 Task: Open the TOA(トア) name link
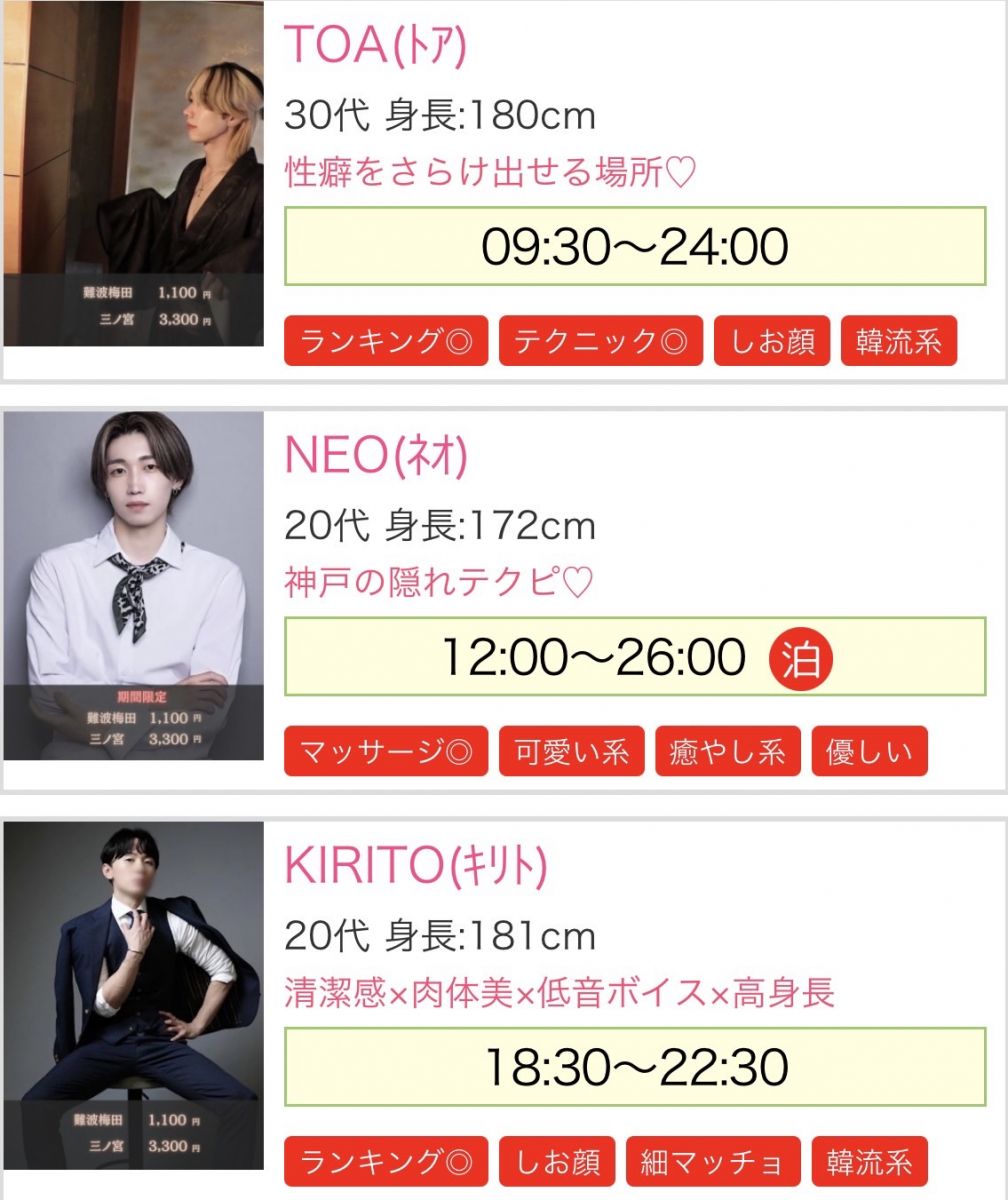(376, 46)
